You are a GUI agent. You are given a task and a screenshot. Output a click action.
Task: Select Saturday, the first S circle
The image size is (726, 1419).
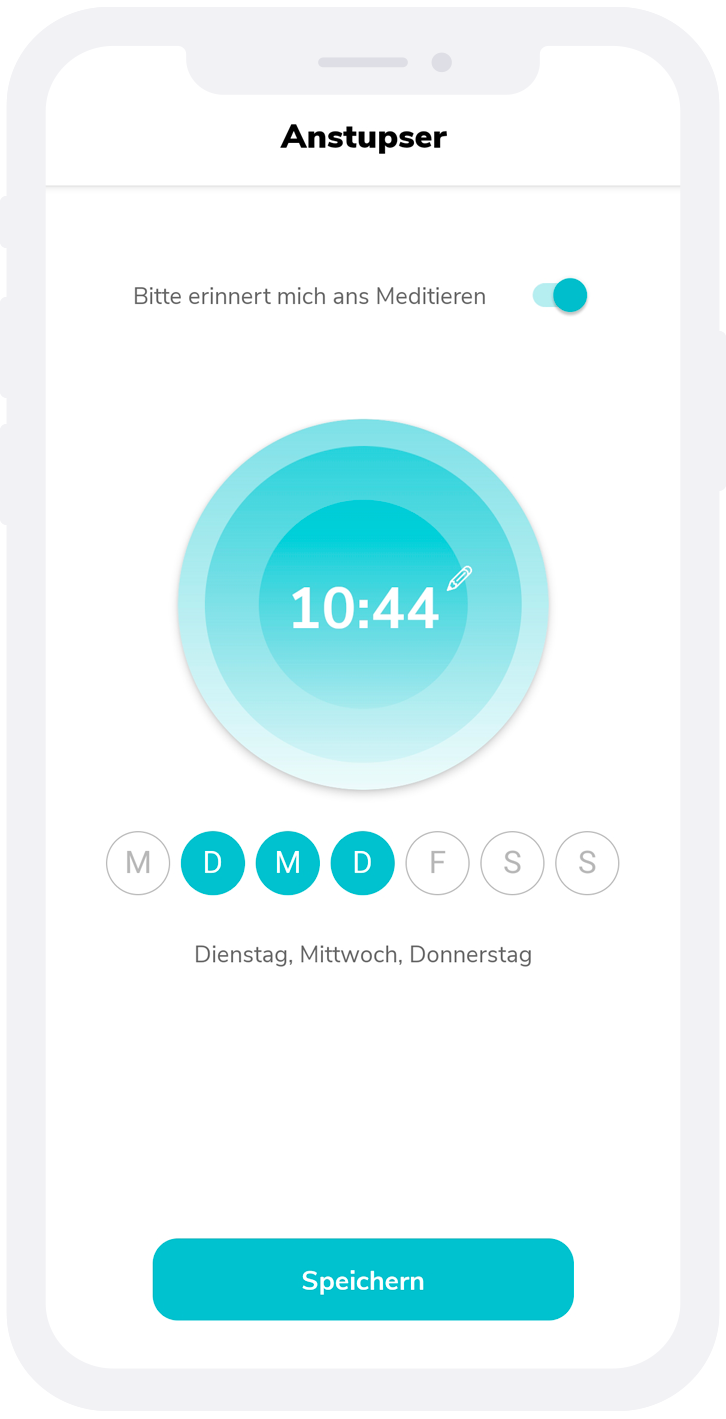(x=512, y=863)
